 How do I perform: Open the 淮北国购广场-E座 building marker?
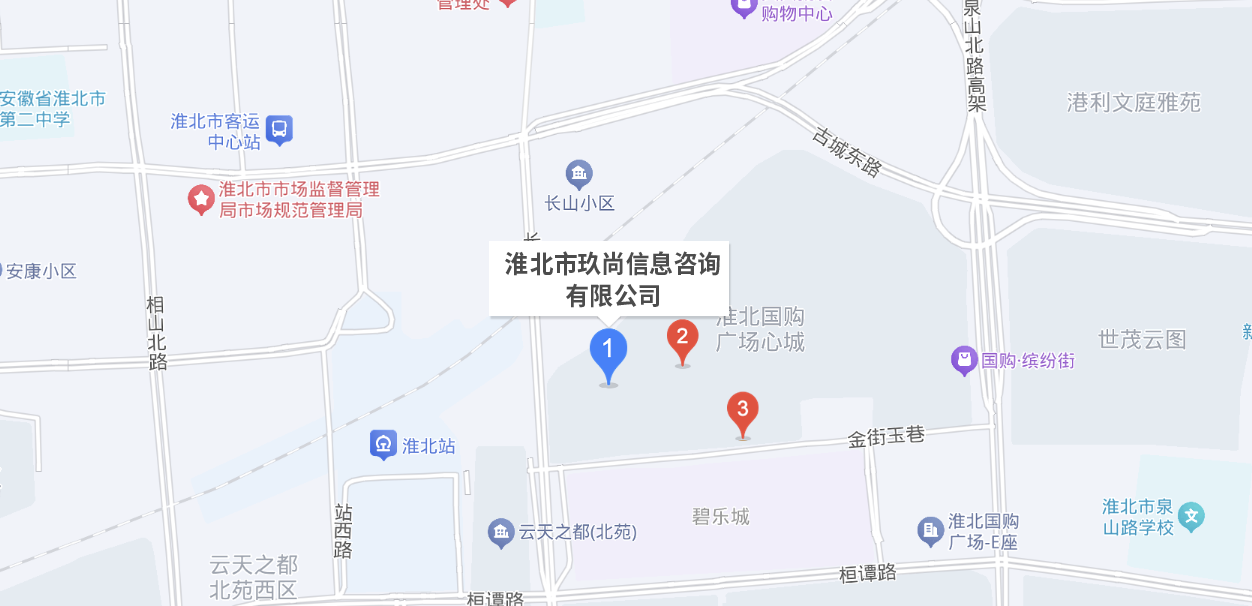[x=930, y=531]
